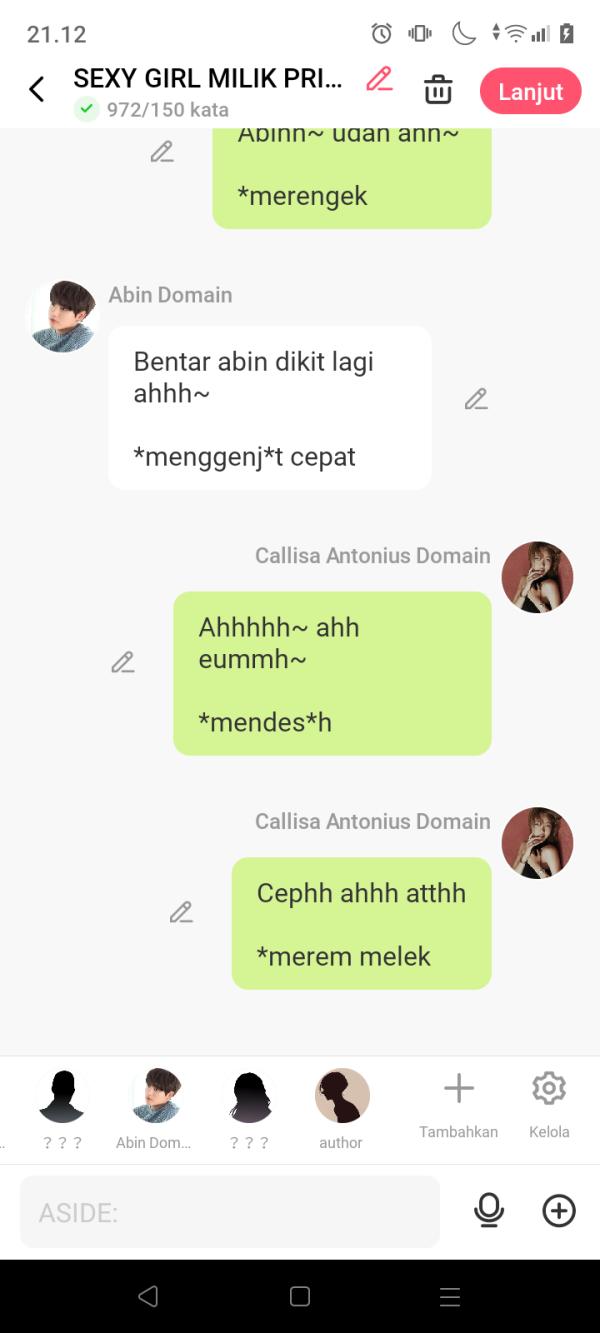600x1333 pixels.
Task: Edit the "*mendes*h" message
Action: 123,663
